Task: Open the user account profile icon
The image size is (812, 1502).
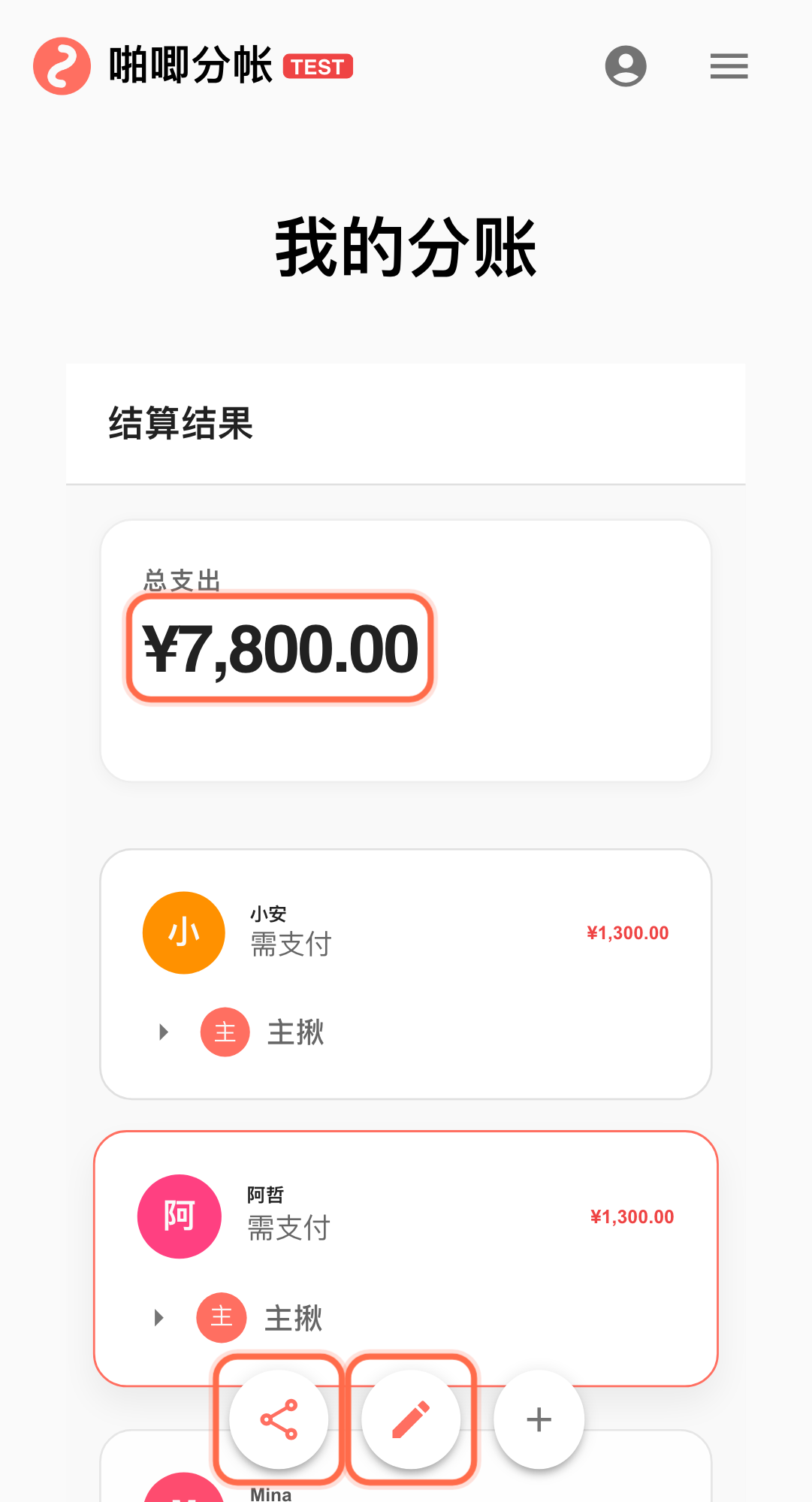Action: 626,66
